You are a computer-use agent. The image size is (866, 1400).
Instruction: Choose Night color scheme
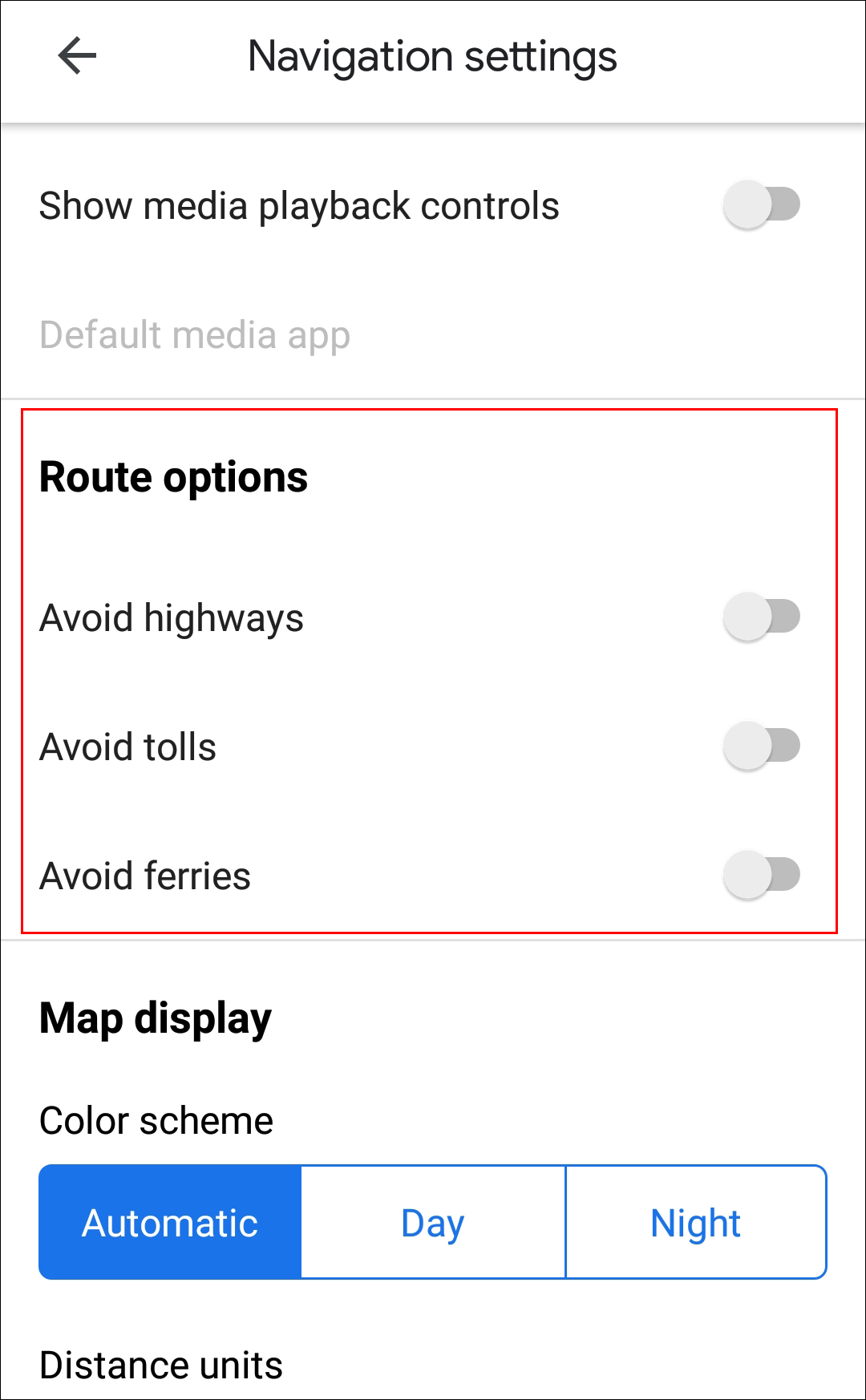click(x=695, y=1223)
